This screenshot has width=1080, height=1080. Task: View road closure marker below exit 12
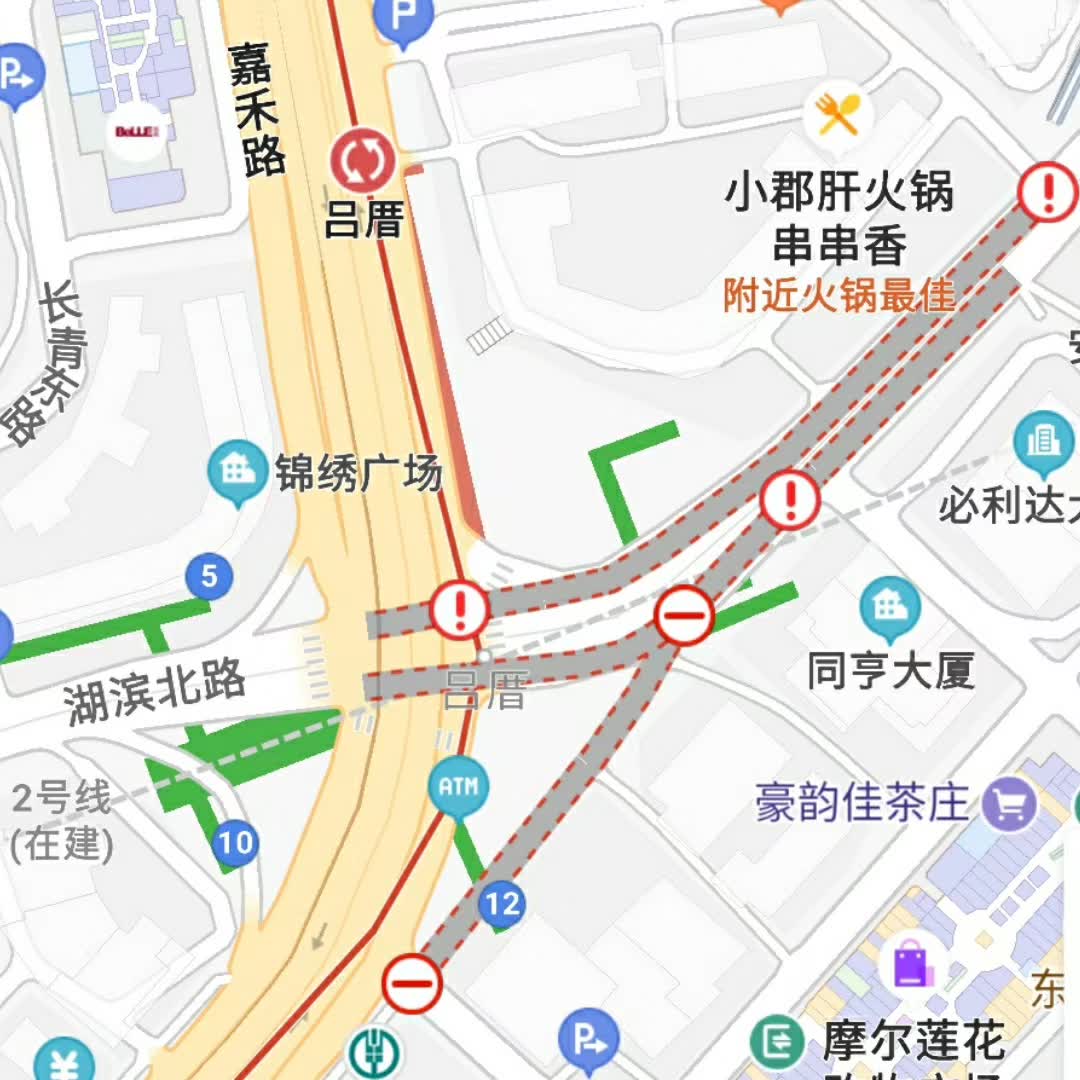tap(412, 984)
